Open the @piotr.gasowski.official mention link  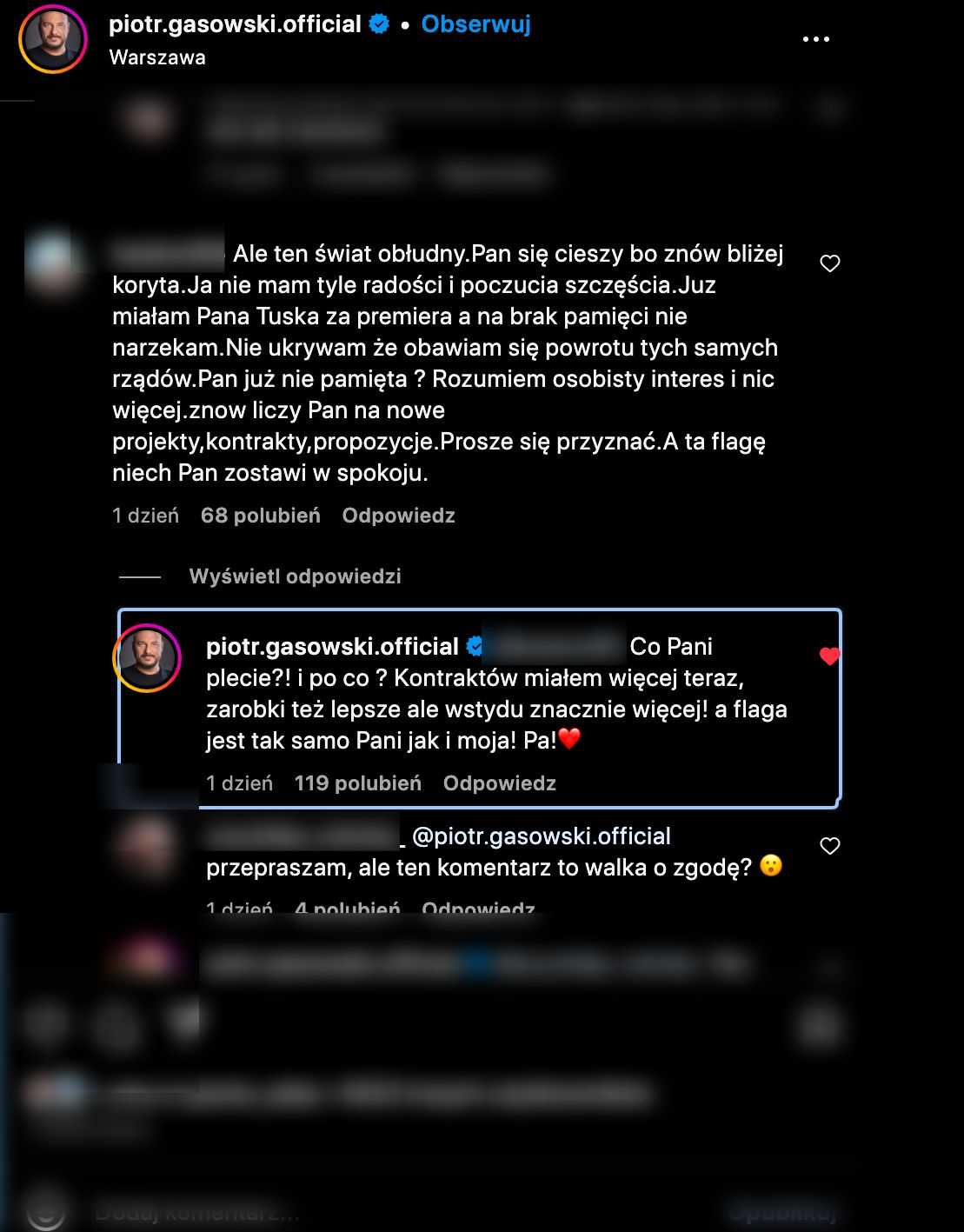pos(541,836)
